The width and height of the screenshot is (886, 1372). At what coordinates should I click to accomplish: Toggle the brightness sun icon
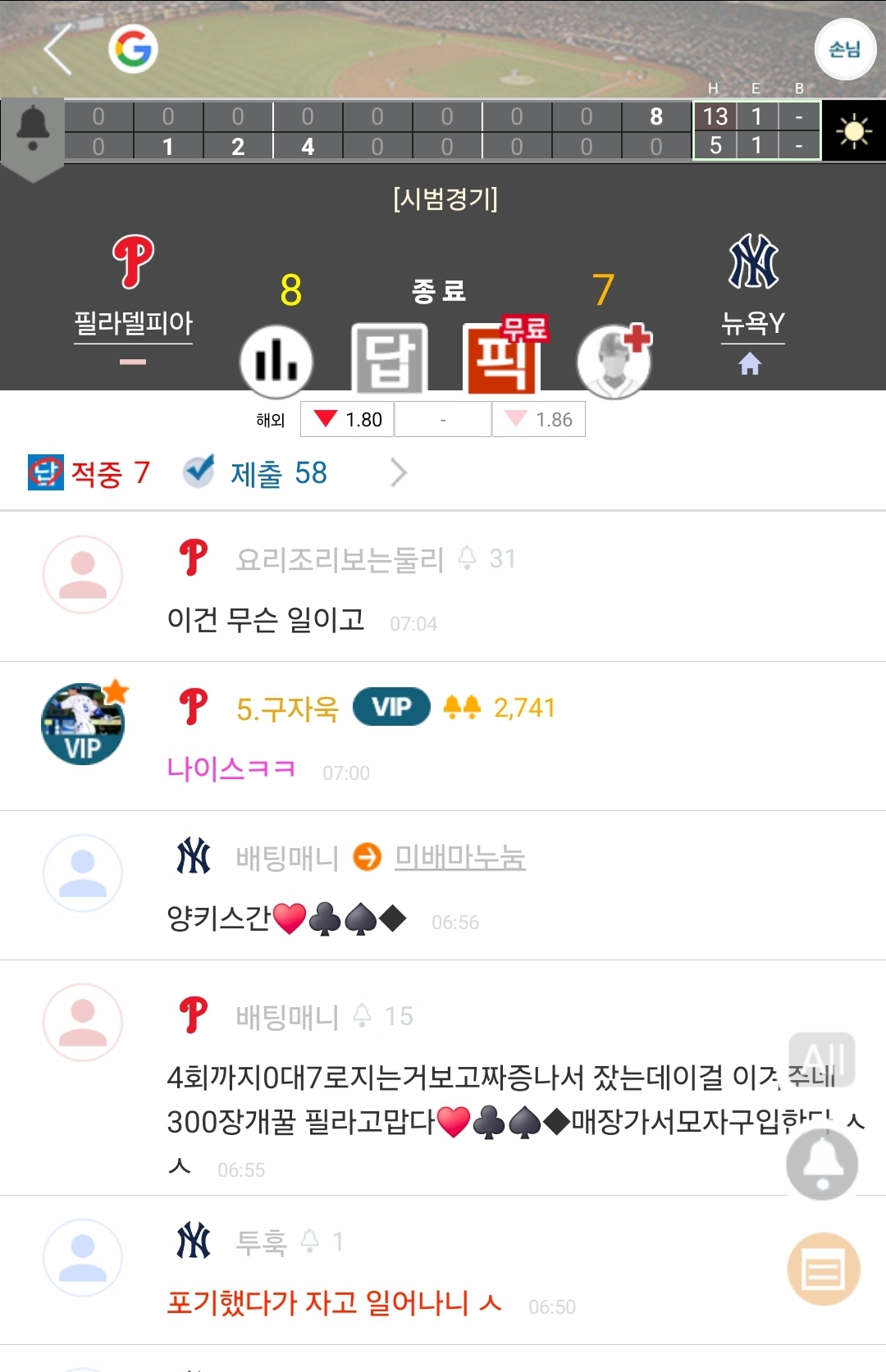(x=853, y=131)
